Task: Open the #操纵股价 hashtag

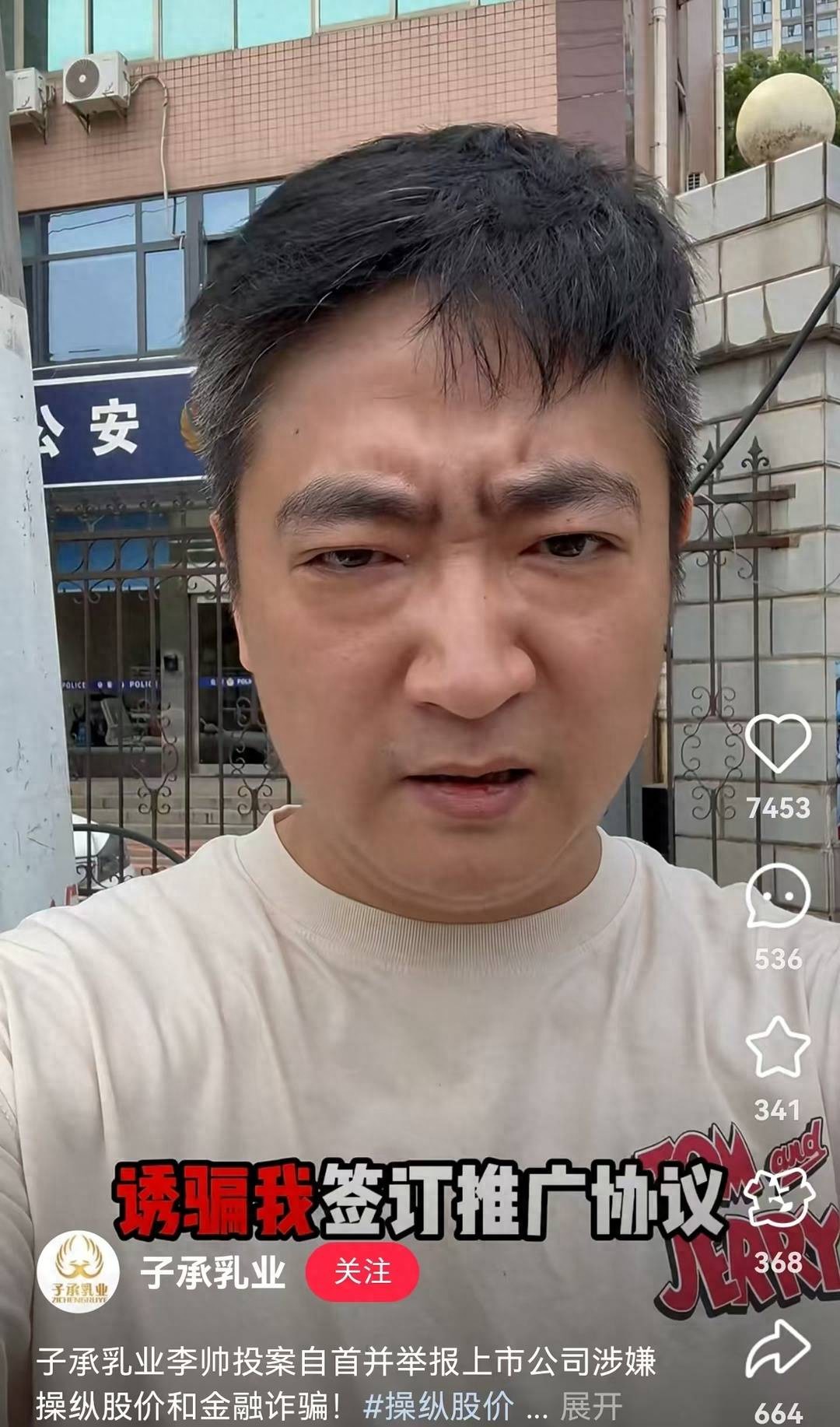Action: (439, 1406)
